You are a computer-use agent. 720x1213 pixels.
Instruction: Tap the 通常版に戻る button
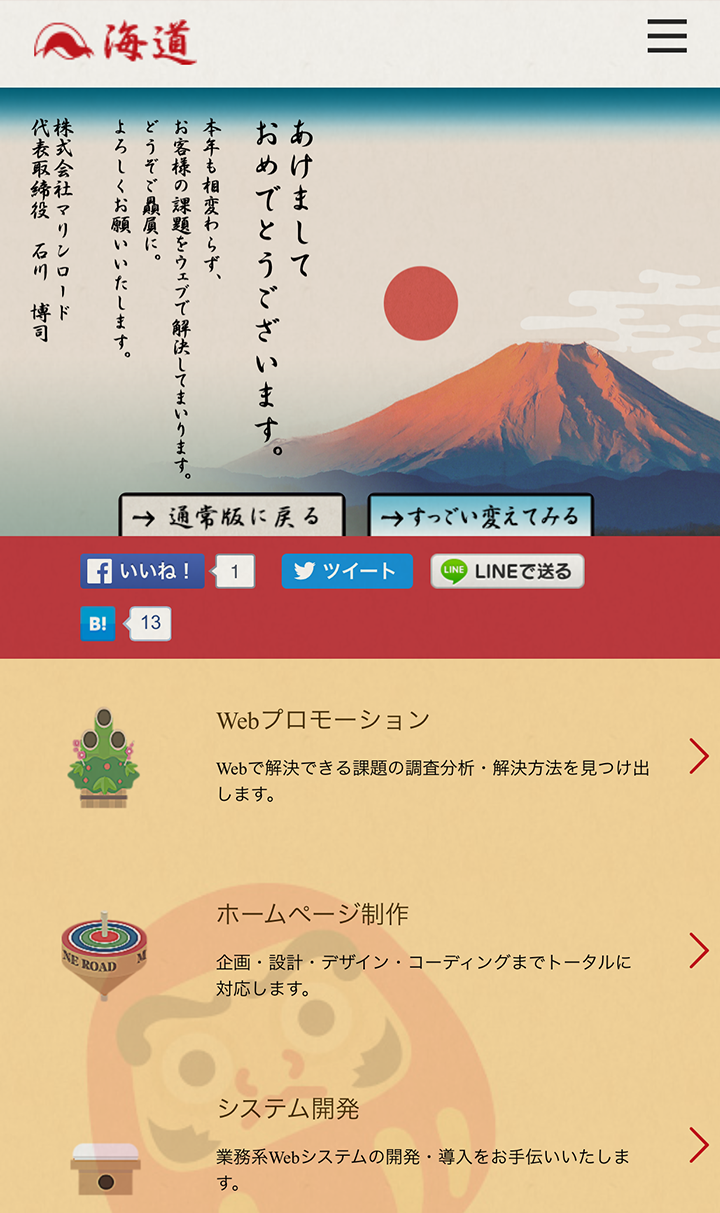231,516
